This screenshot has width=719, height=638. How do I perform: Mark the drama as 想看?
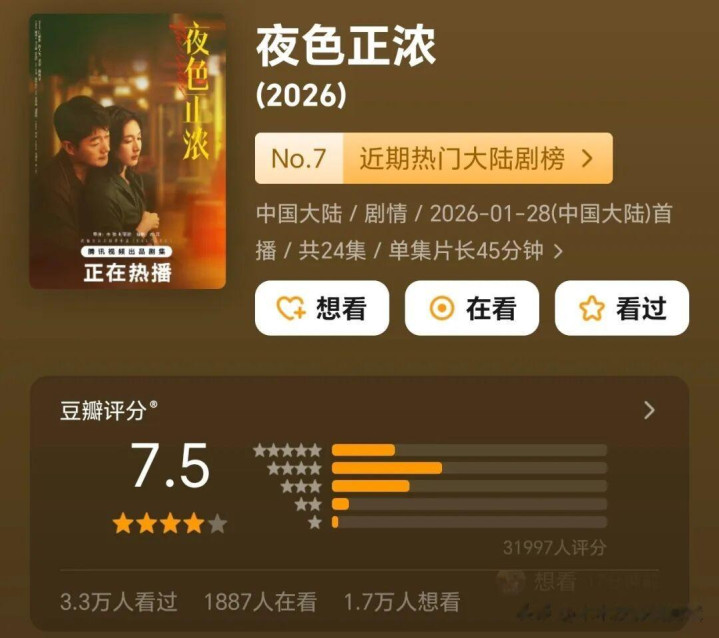pyautogui.click(x=321, y=308)
